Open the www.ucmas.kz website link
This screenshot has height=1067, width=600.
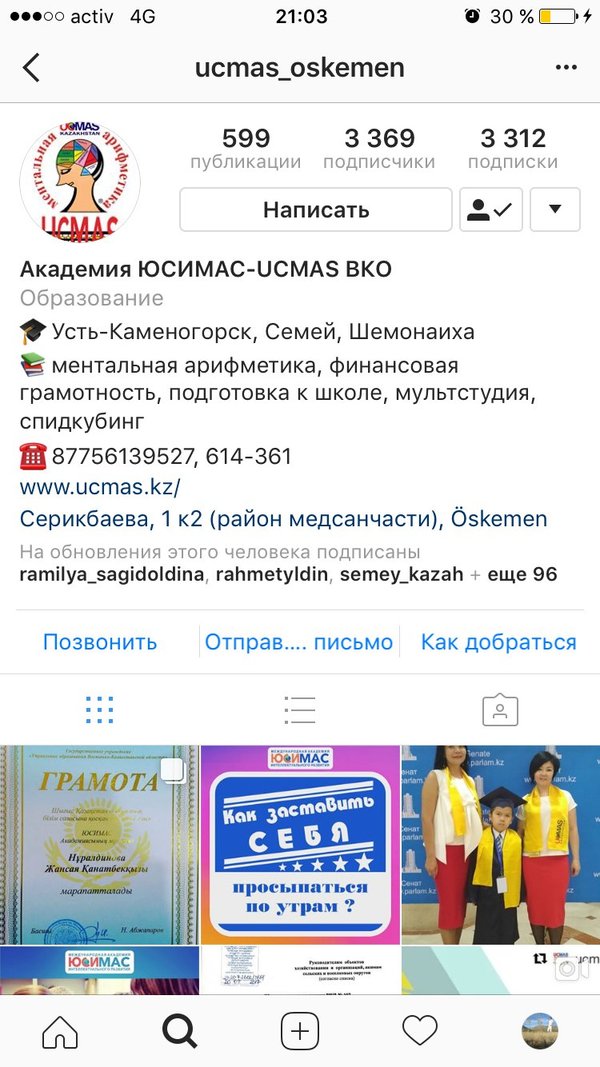[x=100, y=488]
